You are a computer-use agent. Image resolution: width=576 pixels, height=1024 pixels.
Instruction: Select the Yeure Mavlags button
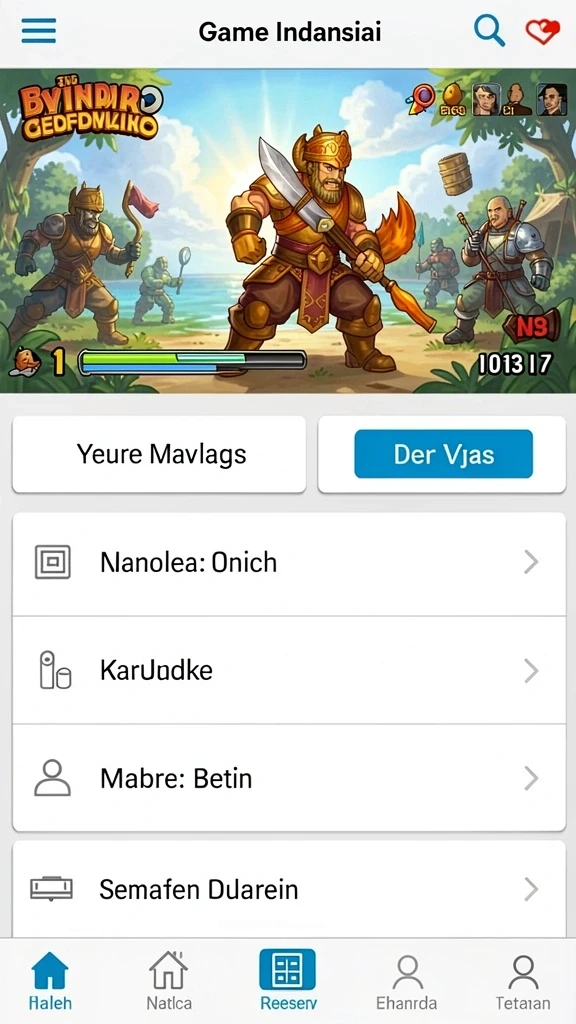click(159, 454)
